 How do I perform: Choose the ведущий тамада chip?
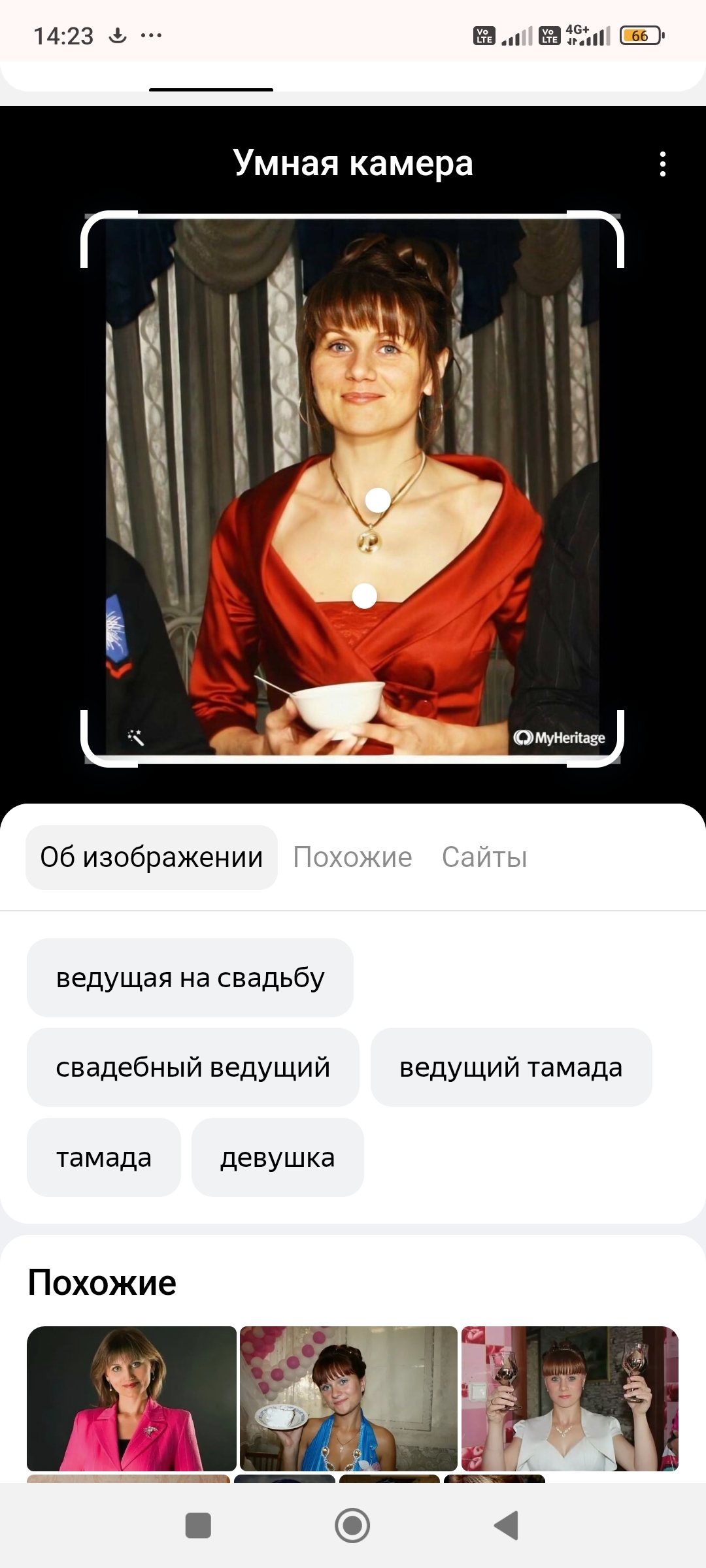pyautogui.click(x=511, y=1068)
